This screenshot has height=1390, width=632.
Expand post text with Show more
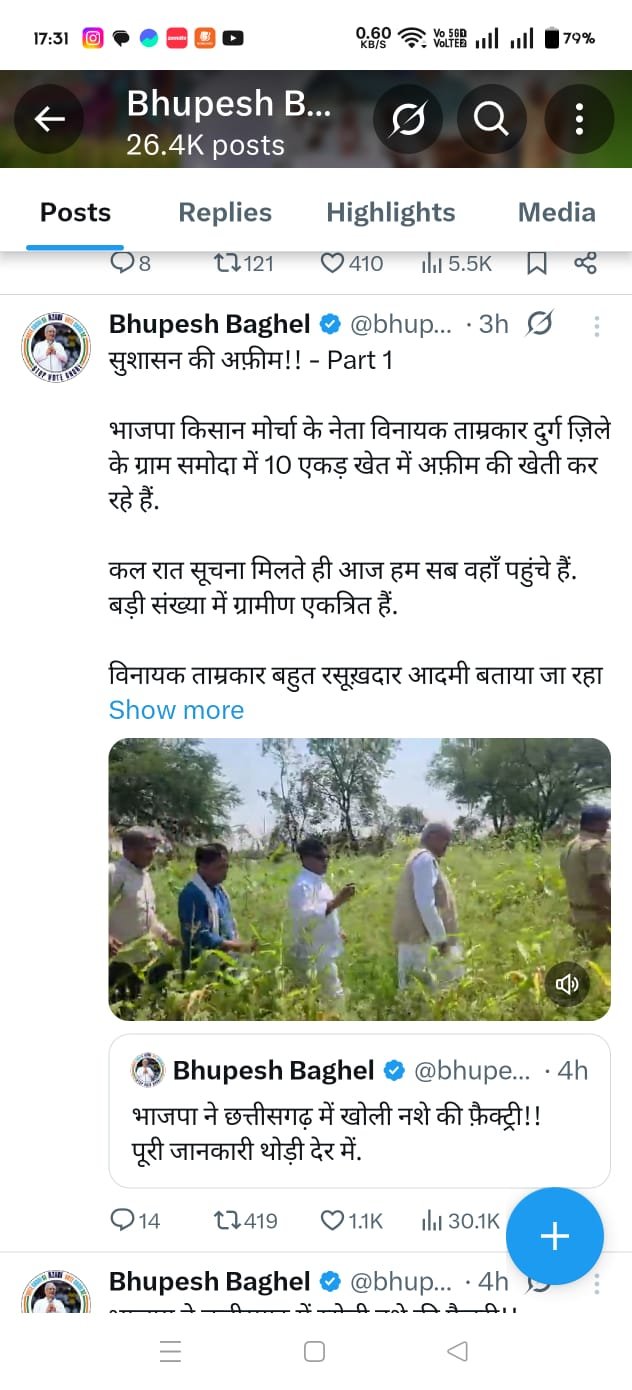click(176, 710)
